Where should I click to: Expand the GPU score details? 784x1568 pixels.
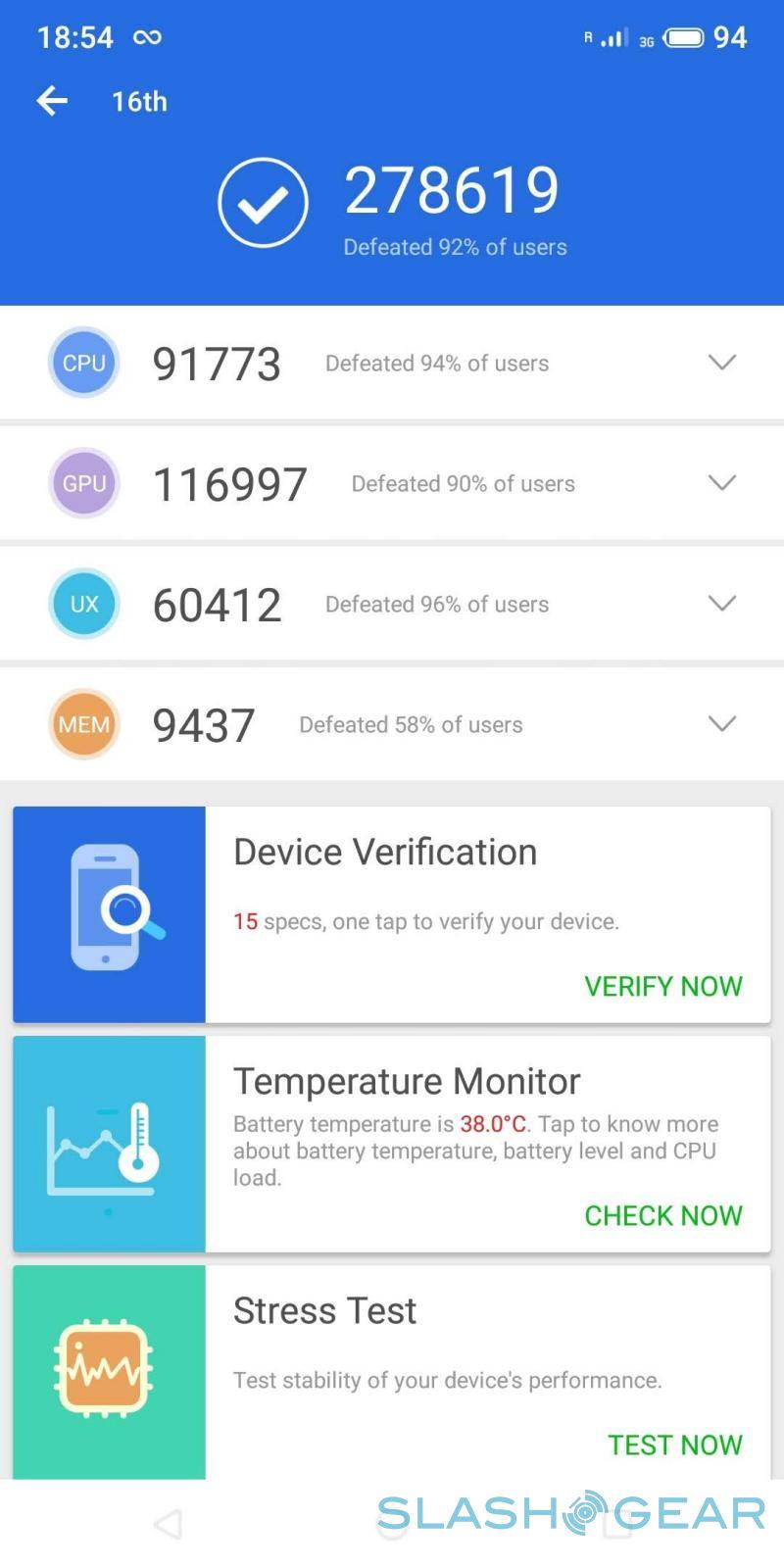pyautogui.click(x=722, y=483)
